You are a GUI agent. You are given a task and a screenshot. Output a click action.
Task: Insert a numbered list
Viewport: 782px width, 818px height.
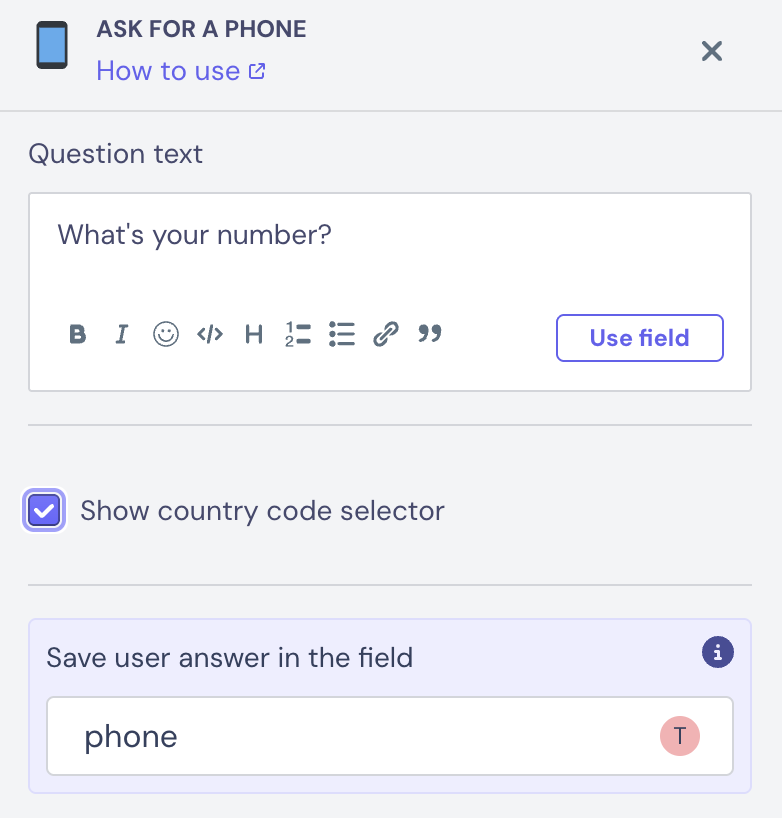tap(298, 334)
